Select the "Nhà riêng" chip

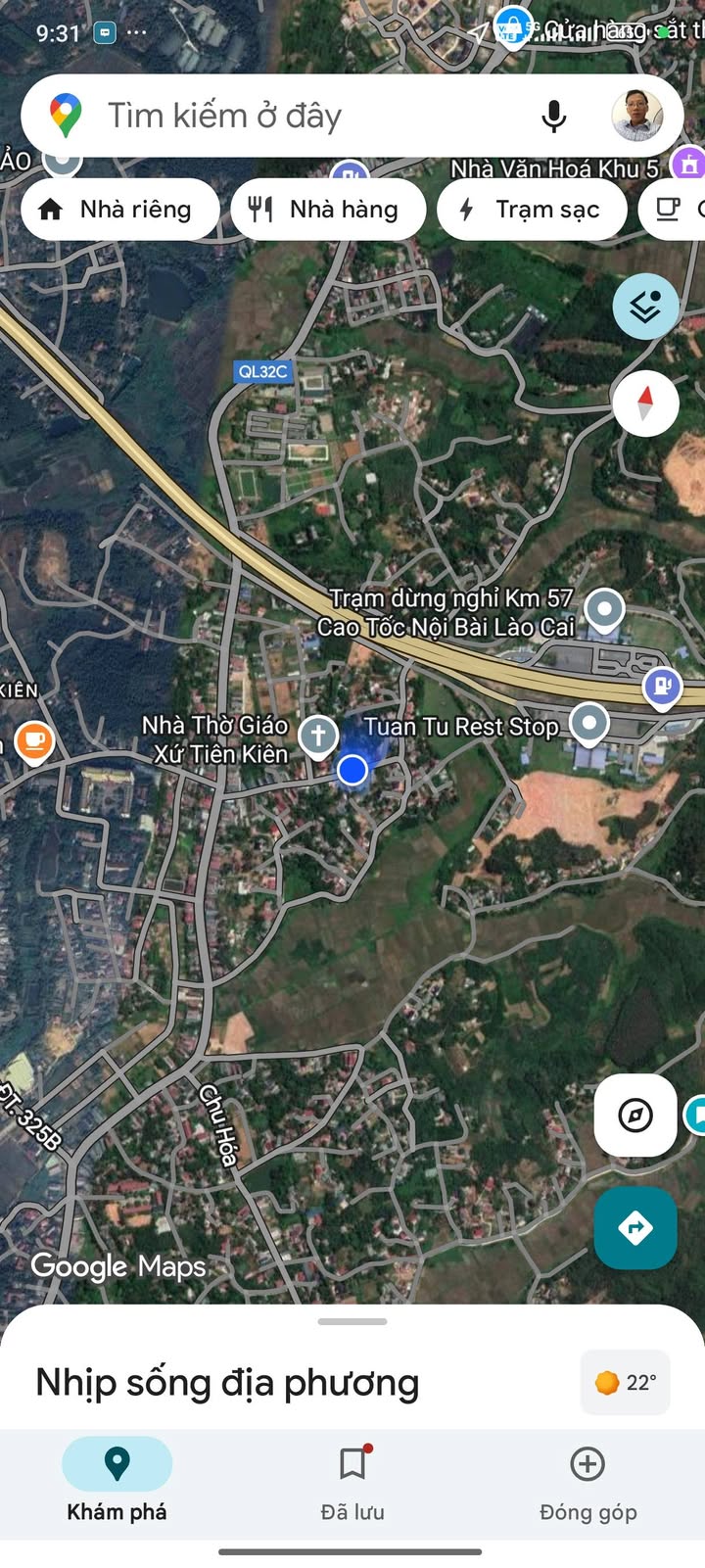pyautogui.click(x=118, y=210)
